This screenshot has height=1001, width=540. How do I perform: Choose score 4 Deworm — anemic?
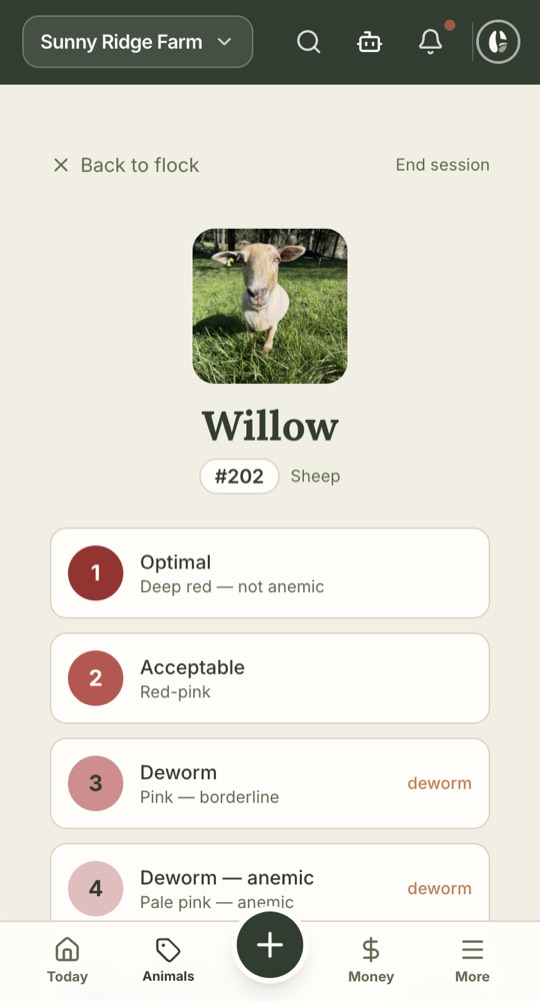[270, 884]
